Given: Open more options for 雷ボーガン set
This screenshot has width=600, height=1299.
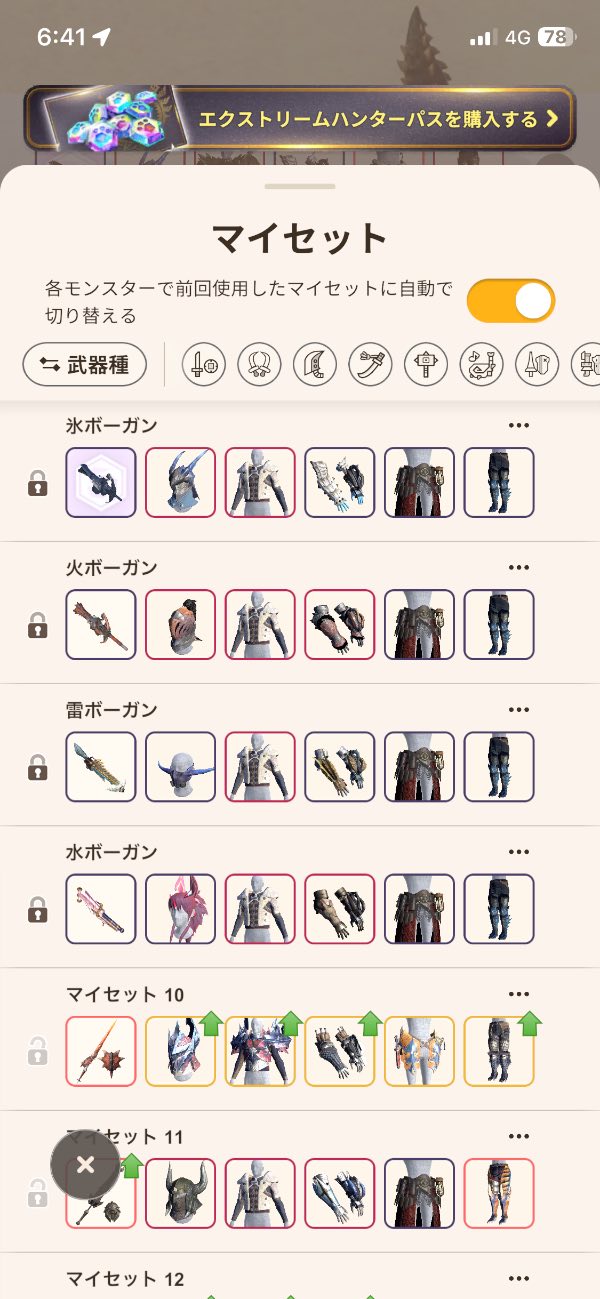Looking at the screenshot, I should [x=518, y=710].
